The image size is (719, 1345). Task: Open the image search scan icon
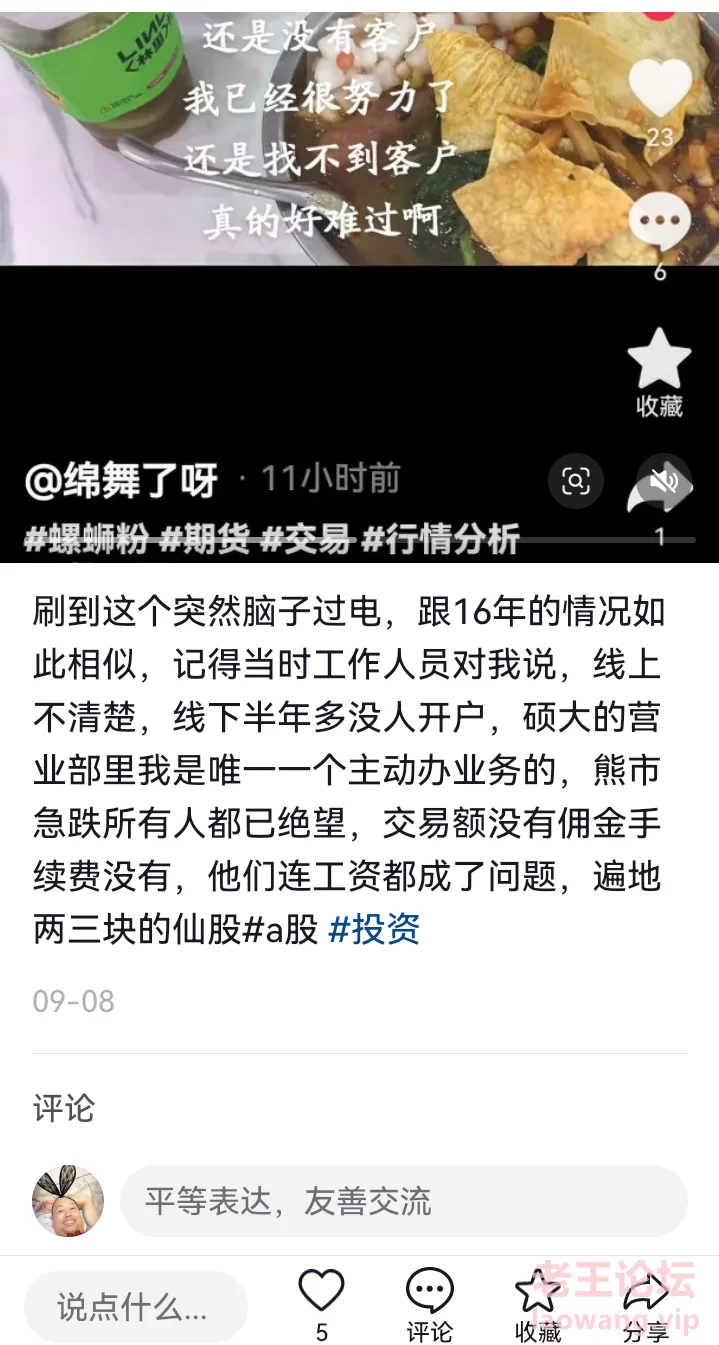576,482
